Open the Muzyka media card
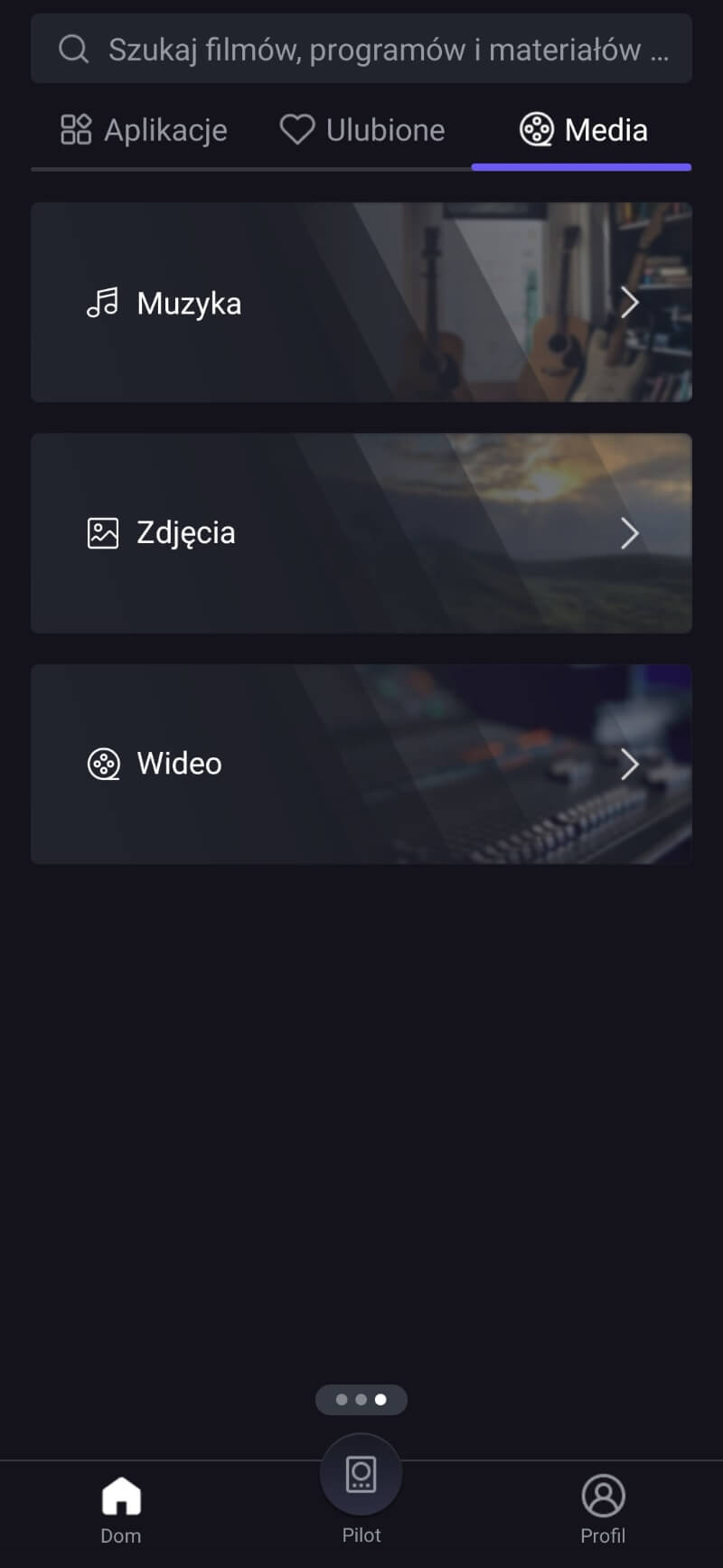 click(x=361, y=303)
